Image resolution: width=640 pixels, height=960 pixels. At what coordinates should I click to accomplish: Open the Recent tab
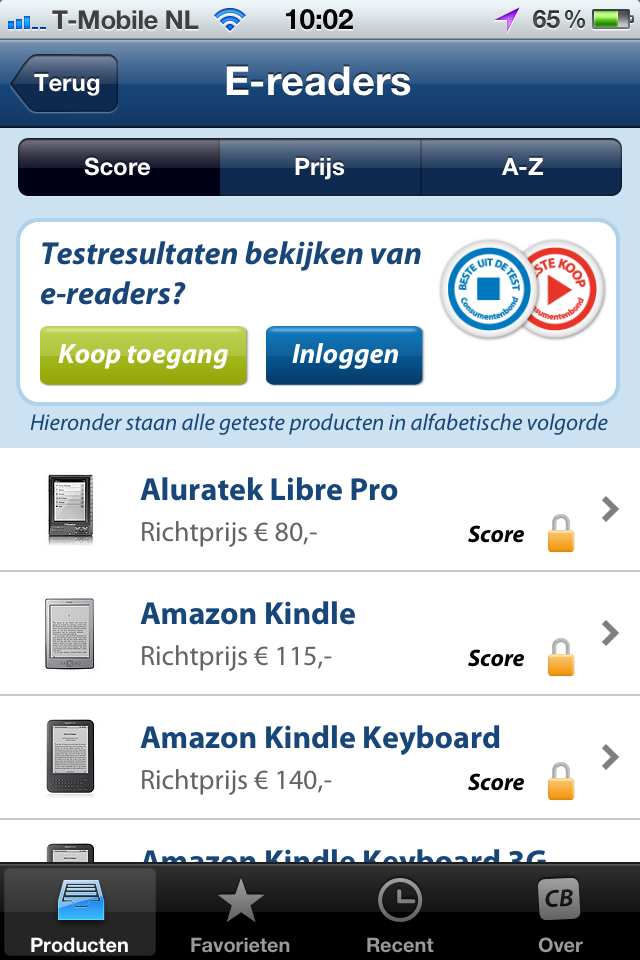pyautogui.click(x=400, y=915)
